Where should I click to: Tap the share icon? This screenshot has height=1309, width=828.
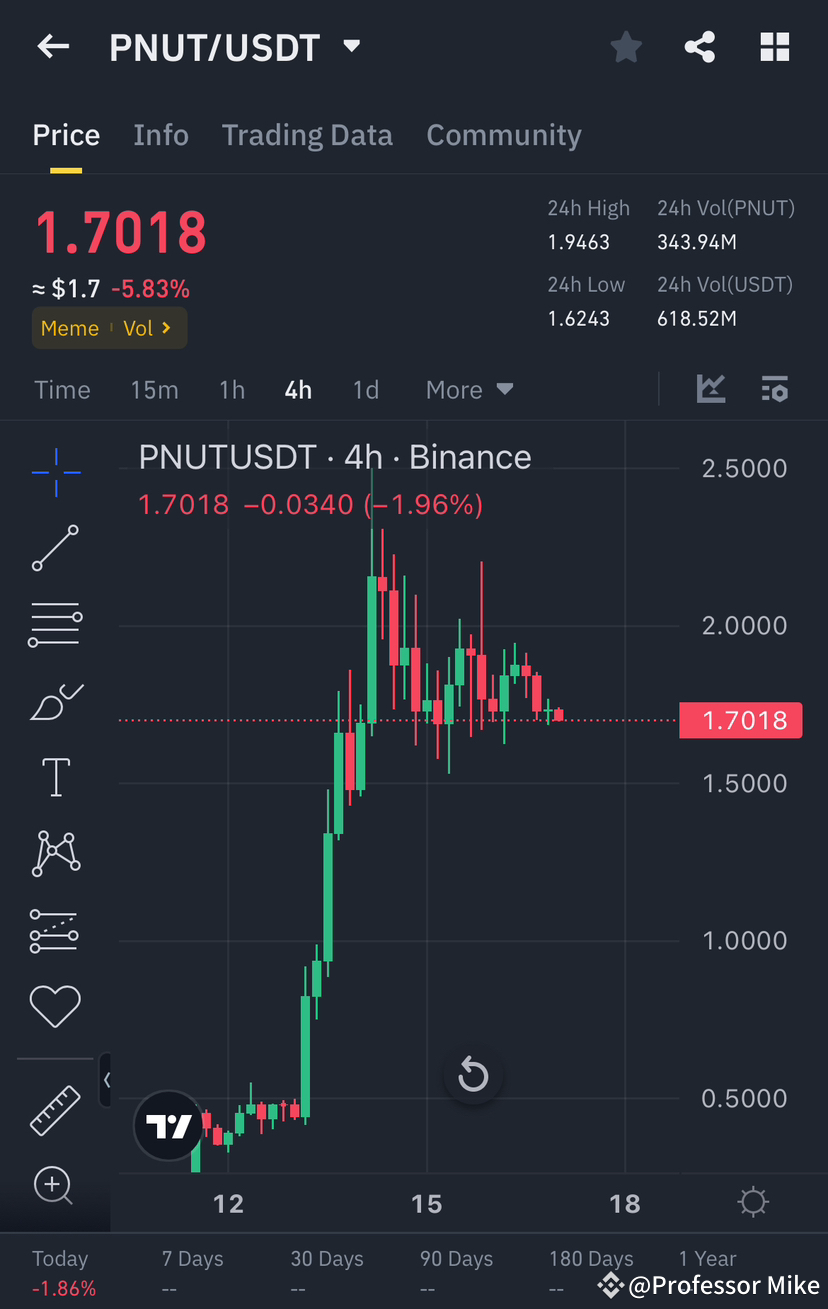click(699, 46)
